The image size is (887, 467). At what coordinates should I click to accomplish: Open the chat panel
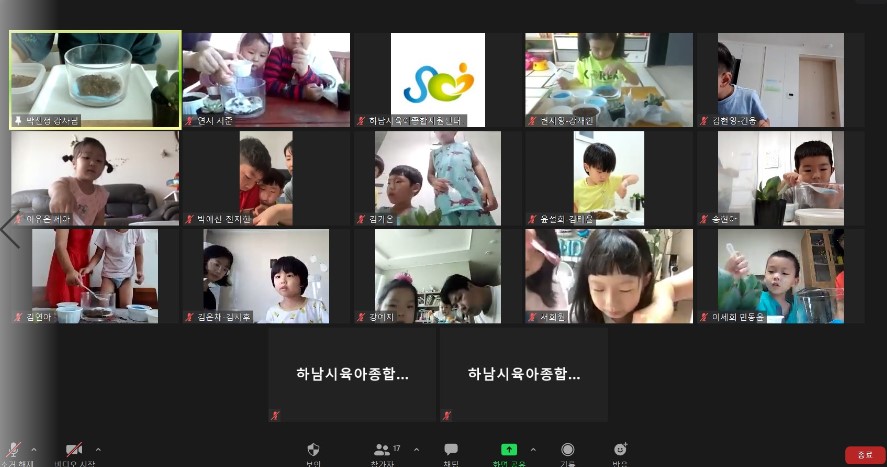click(451, 451)
